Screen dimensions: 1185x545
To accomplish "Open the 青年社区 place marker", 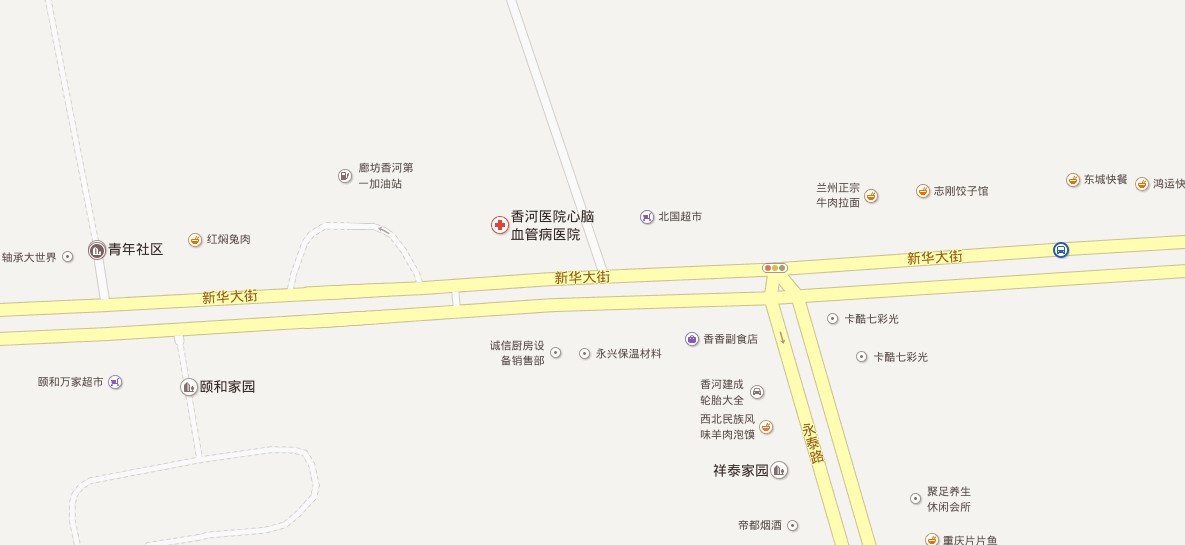I will [97, 250].
